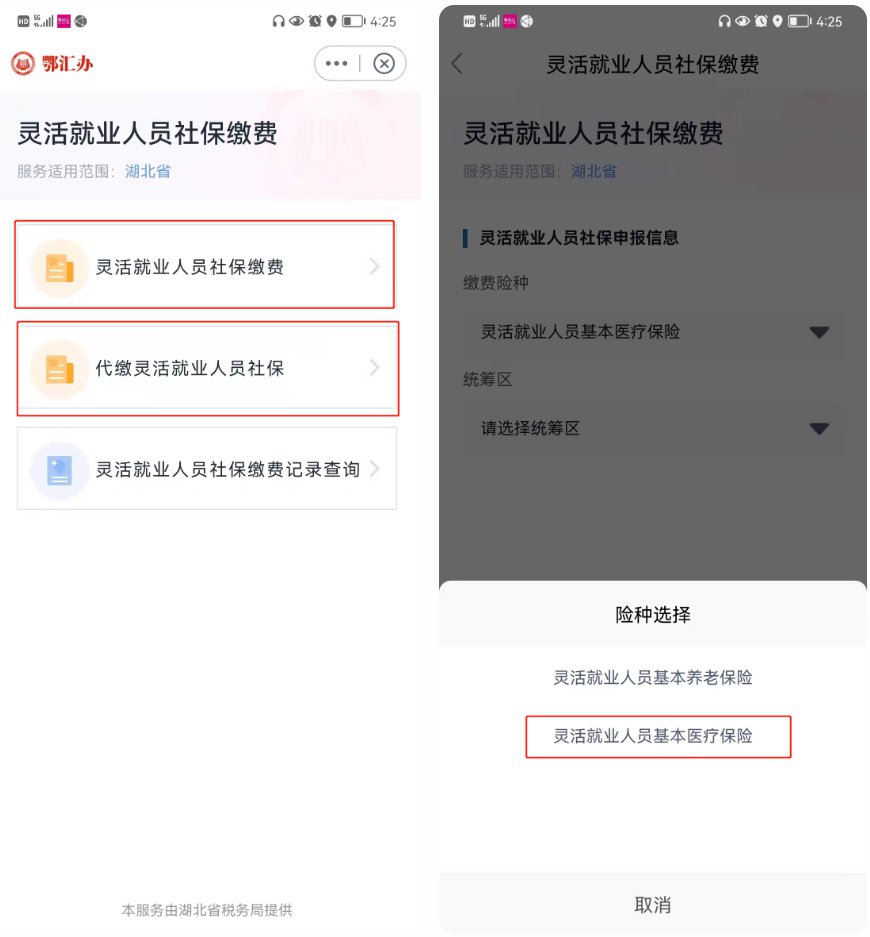The height and width of the screenshot is (937, 870).
Task: Expand the 缴费险种 dropdown
Action: click(653, 331)
